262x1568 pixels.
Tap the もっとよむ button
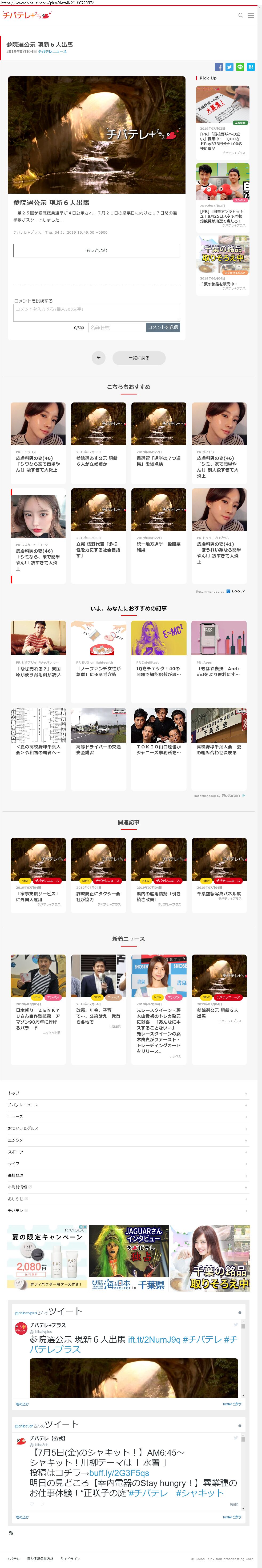click(x=97, y=250)
